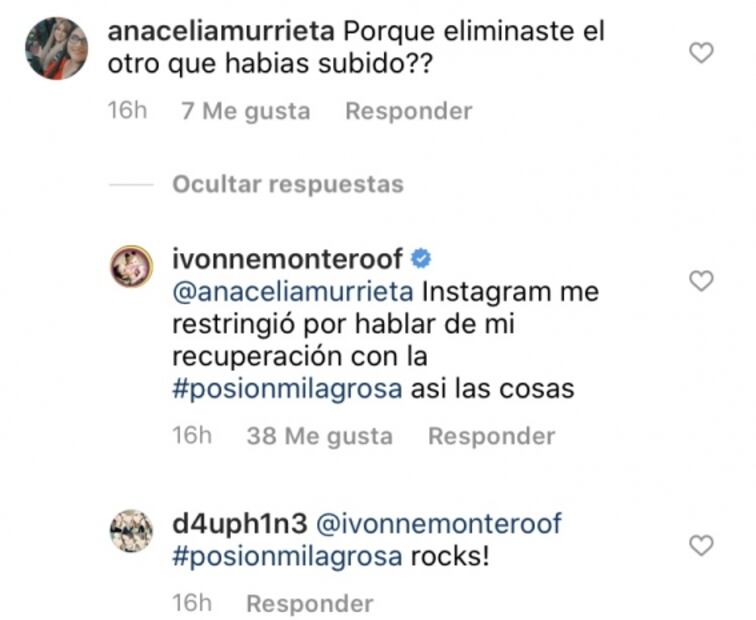Open d4uph1n3's profile picture

pos(131,530)
